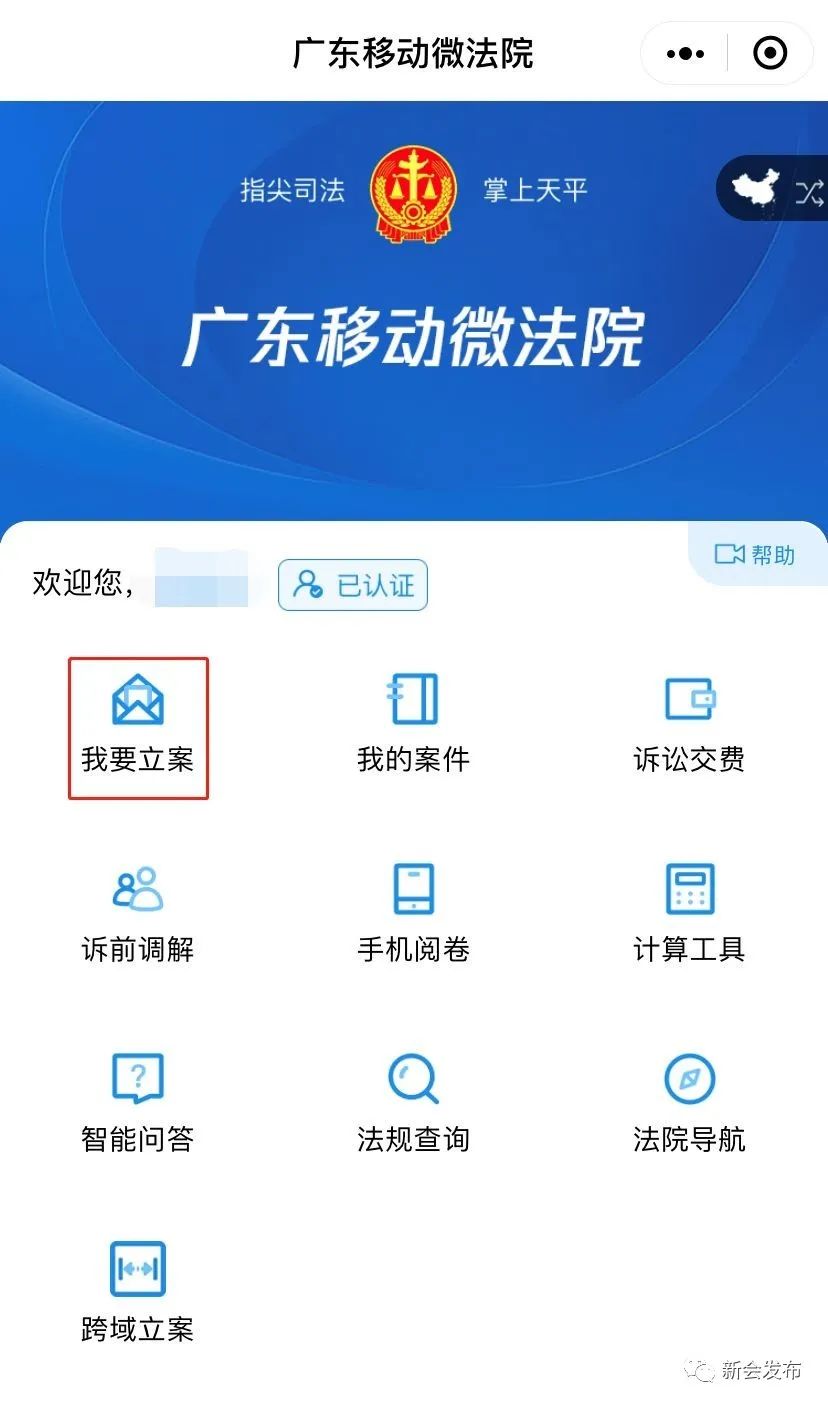Open 智能问答 Q&A
The width and height of the screenshot is (828, 1406).
[x=138, y=1104]
